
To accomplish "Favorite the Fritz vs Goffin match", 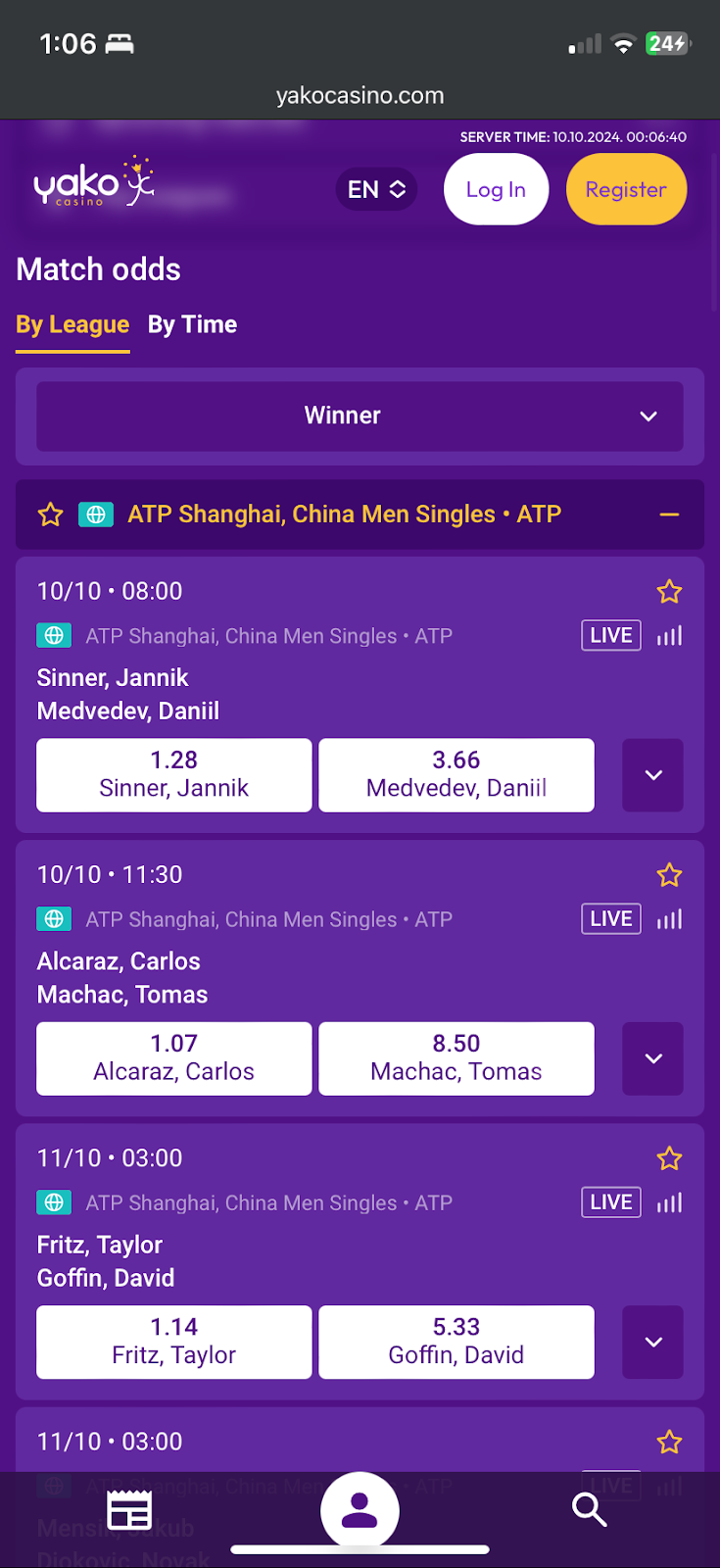I will [x=669, y=1158].
